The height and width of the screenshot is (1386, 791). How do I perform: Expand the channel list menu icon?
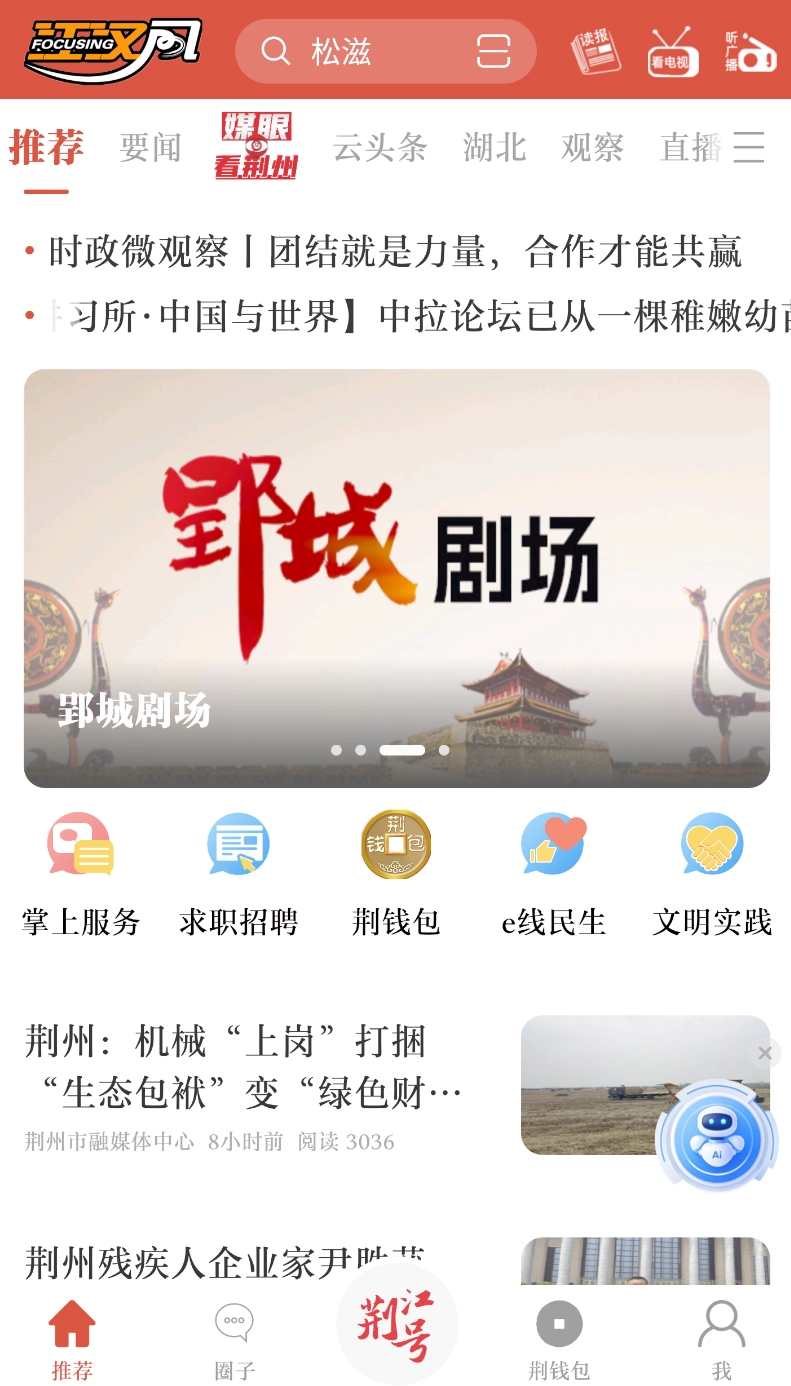pyautogui.click(x=749, y=147)
